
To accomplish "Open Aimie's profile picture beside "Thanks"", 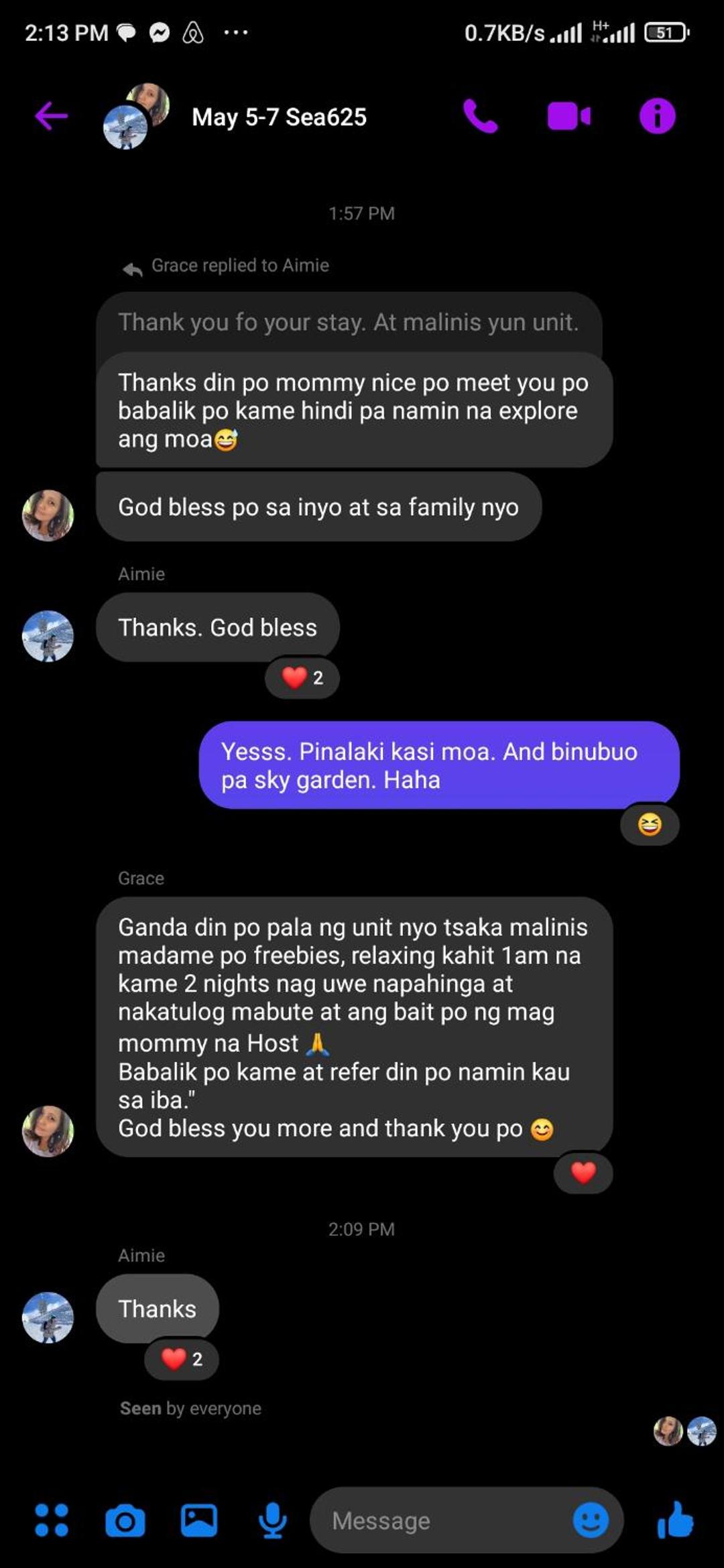I will coord(48,1317).
